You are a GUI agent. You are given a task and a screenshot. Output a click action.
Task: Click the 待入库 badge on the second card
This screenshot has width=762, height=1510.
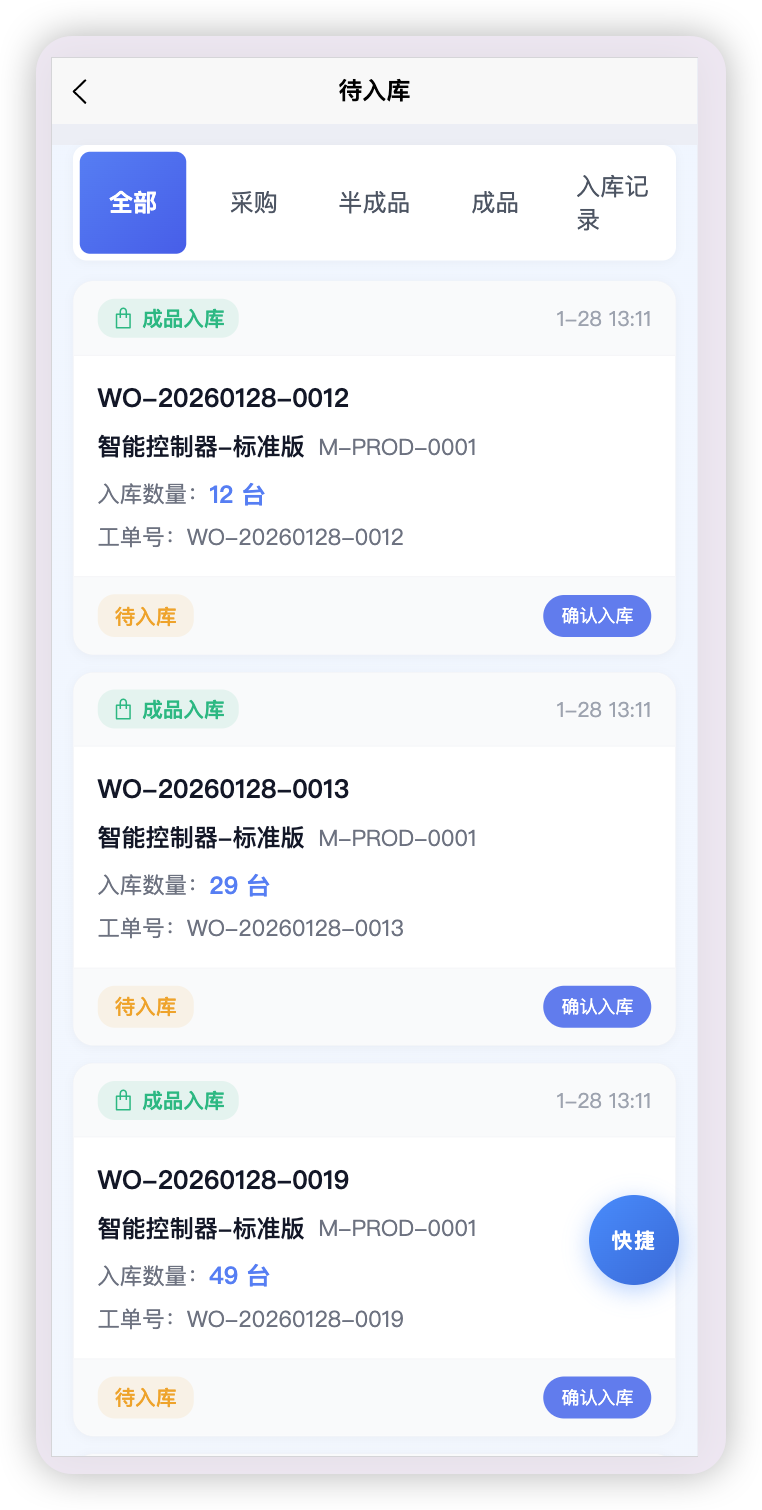pyautogui.click(x=145, y=1007)
